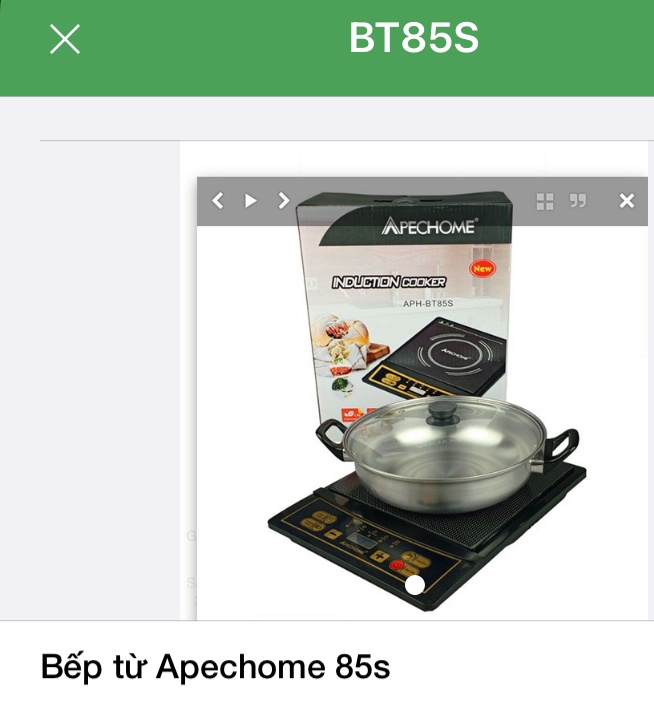Viewport: 654px width, 706px height.
Task: Close the BT85S product page
Action: [x=65, y=40]
